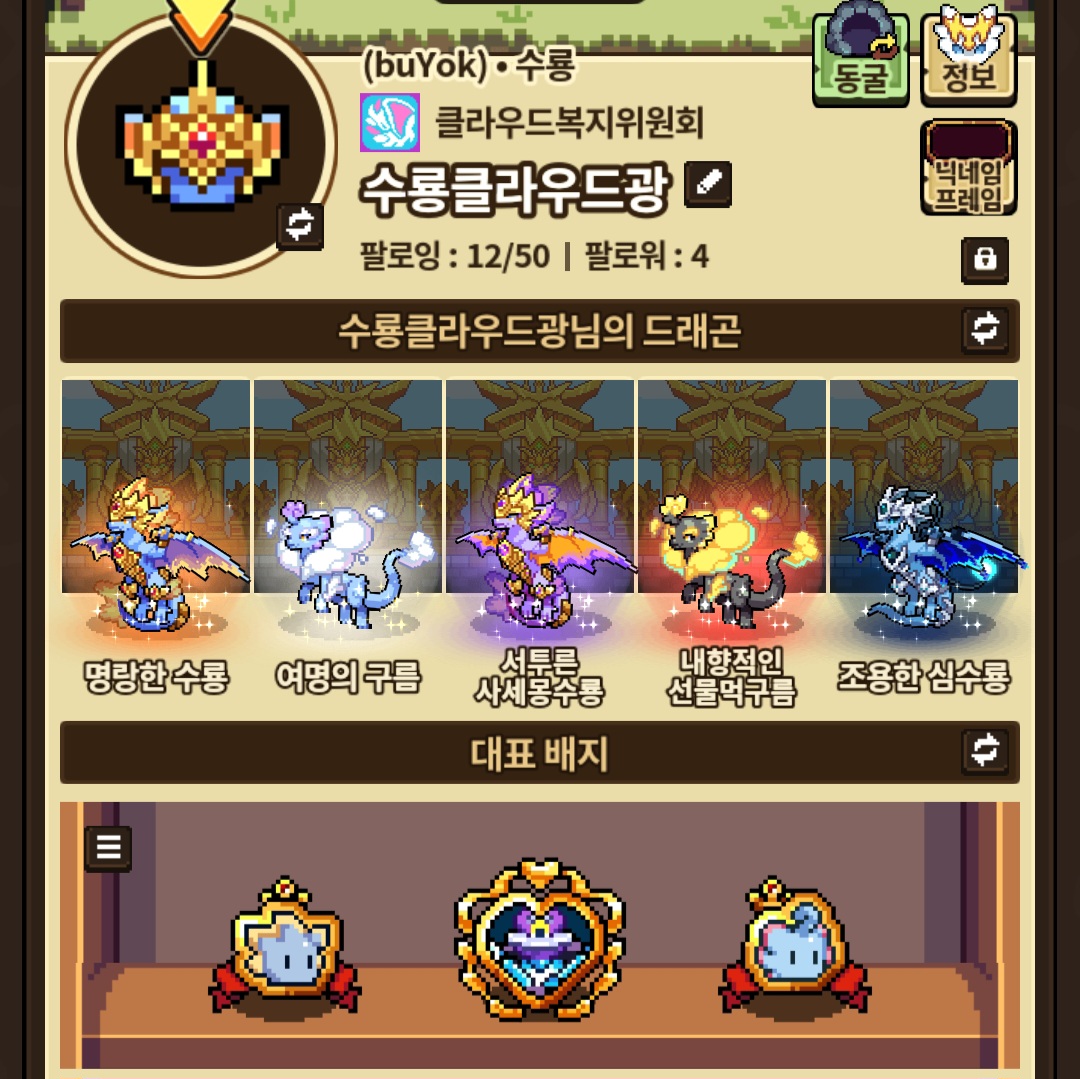Open the badge shelf list menu
Image resolution: width=1080 pixels, height=1079 pixels.
point(108,849)
